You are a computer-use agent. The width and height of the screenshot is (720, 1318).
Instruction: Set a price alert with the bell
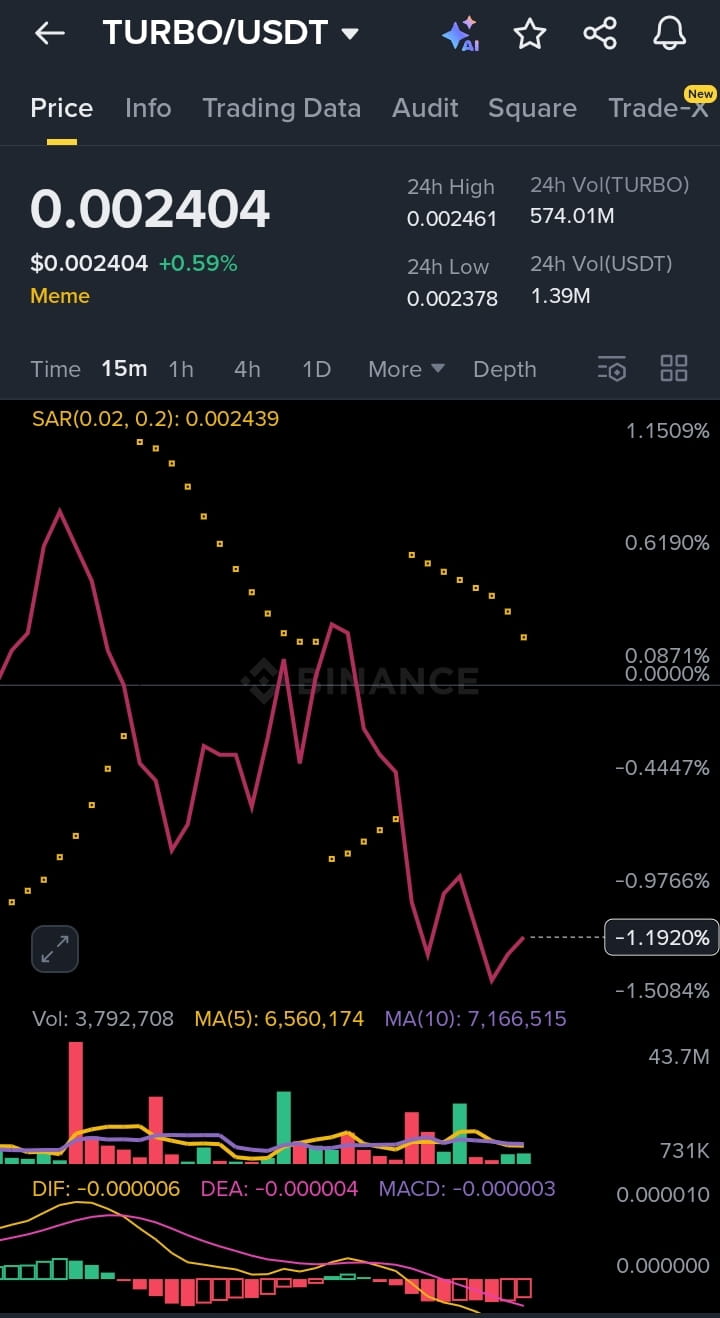click(670, 34)
